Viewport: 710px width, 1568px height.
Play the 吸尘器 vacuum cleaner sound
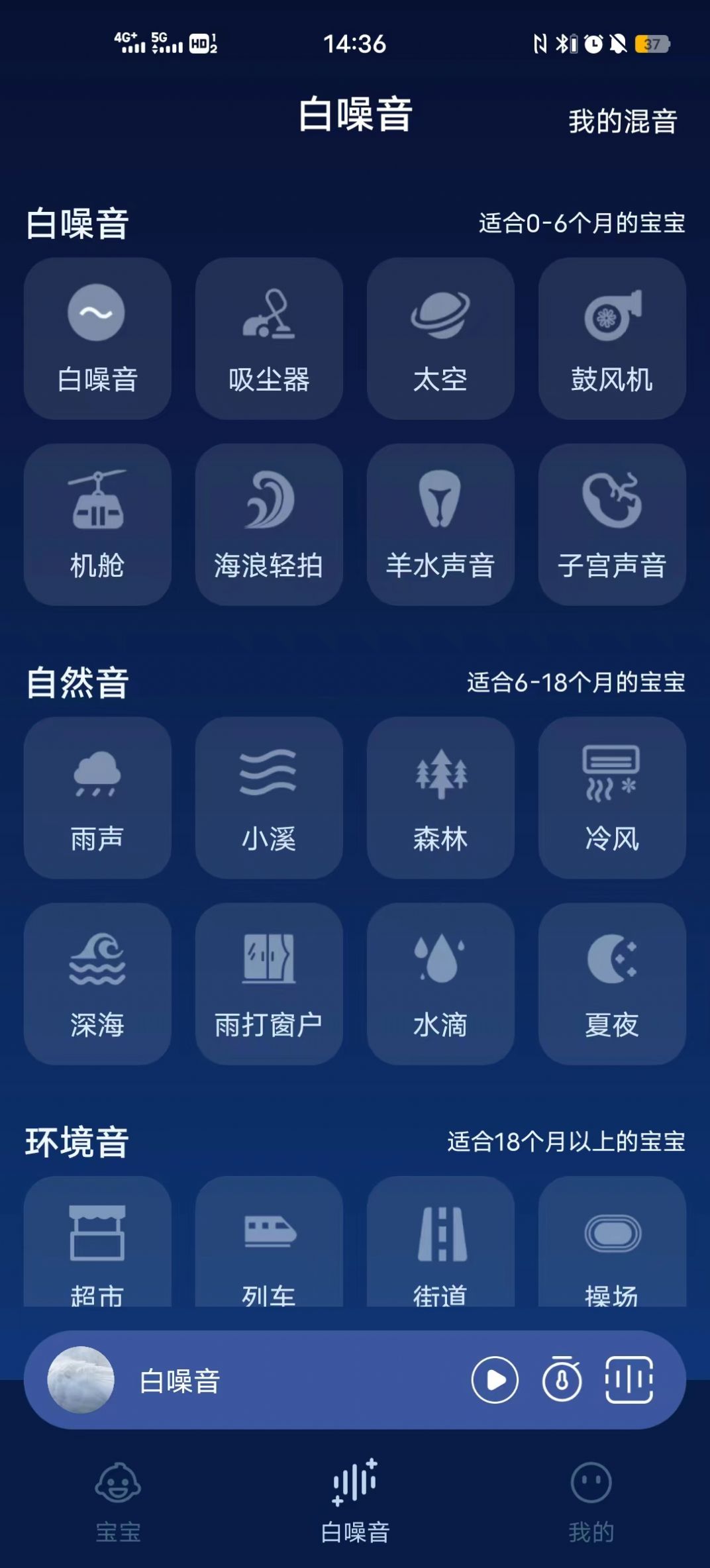pos(268,338)
